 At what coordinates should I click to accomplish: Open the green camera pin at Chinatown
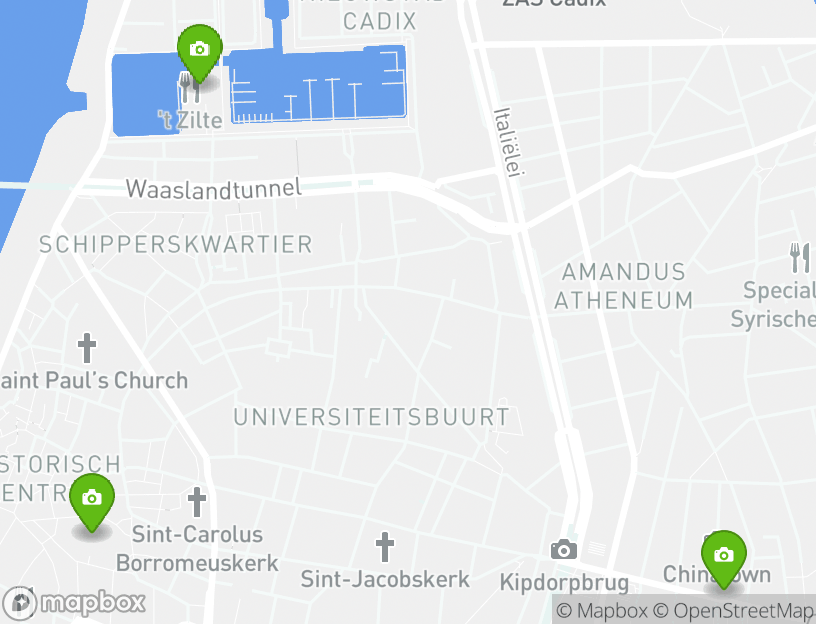pos(724,555)
